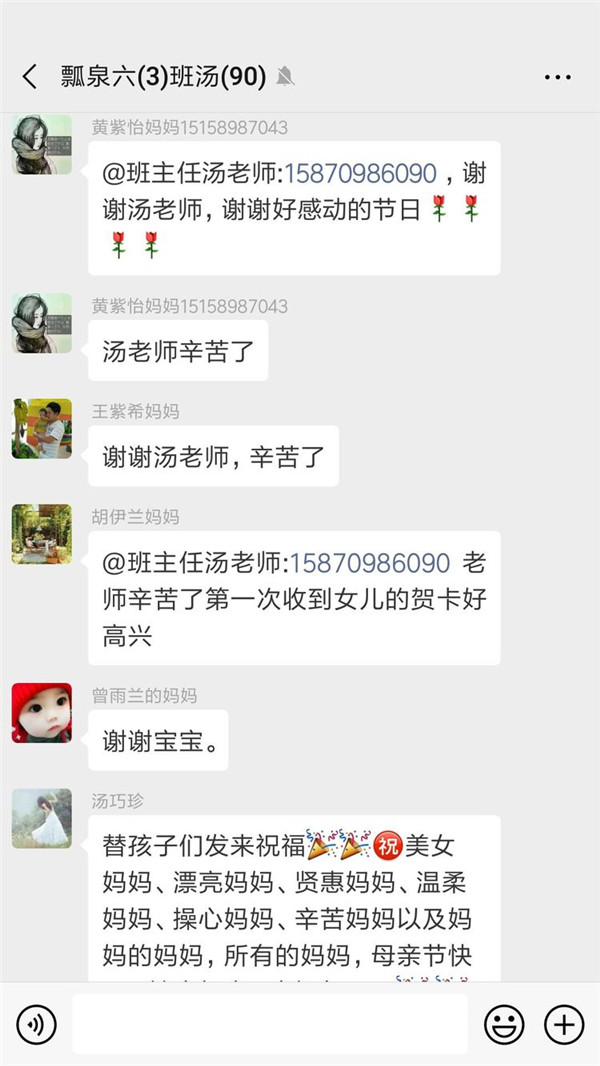Switch to voice message input
Viewport: 600px width, 1066px height.
pyautogui.click(x=37, y=1024)
